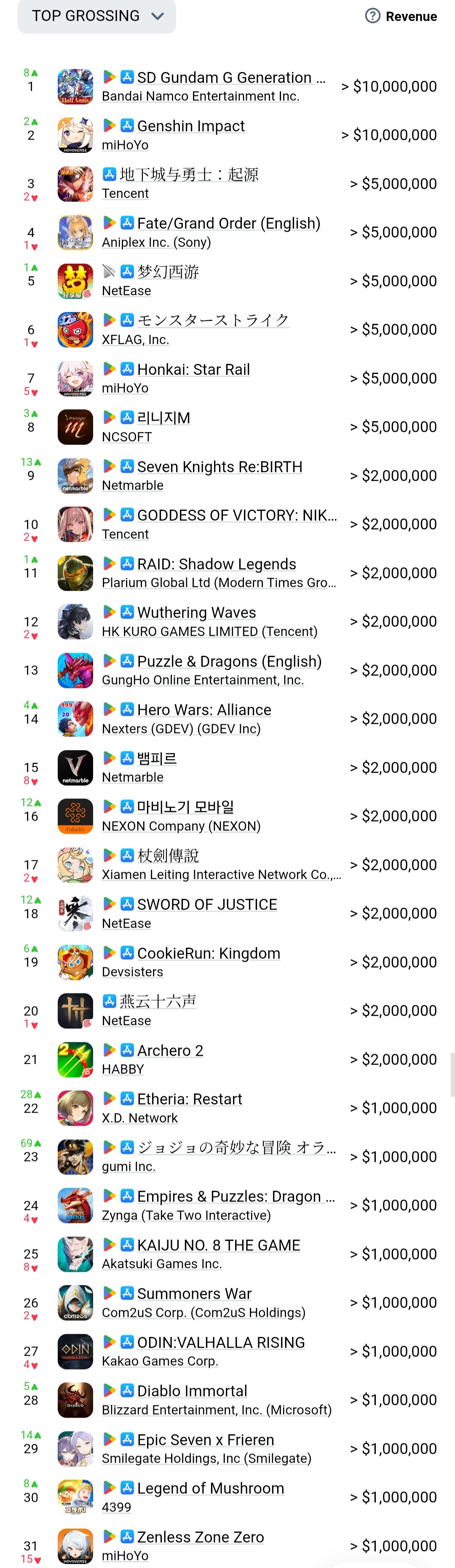Open the Honkai: Star Rail link

coord(194,369)
